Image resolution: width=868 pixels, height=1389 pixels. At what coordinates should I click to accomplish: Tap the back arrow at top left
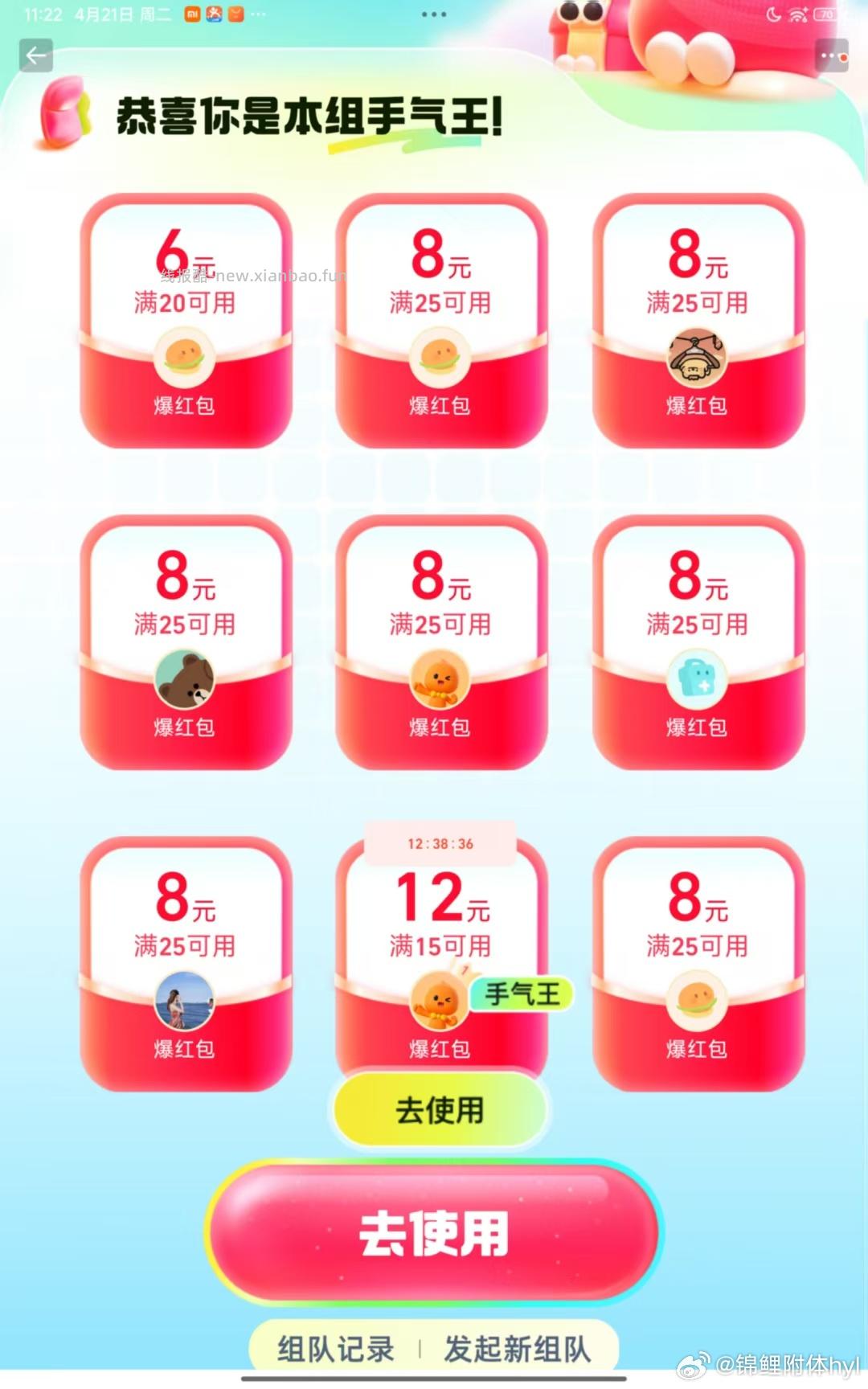pos(35,55)
